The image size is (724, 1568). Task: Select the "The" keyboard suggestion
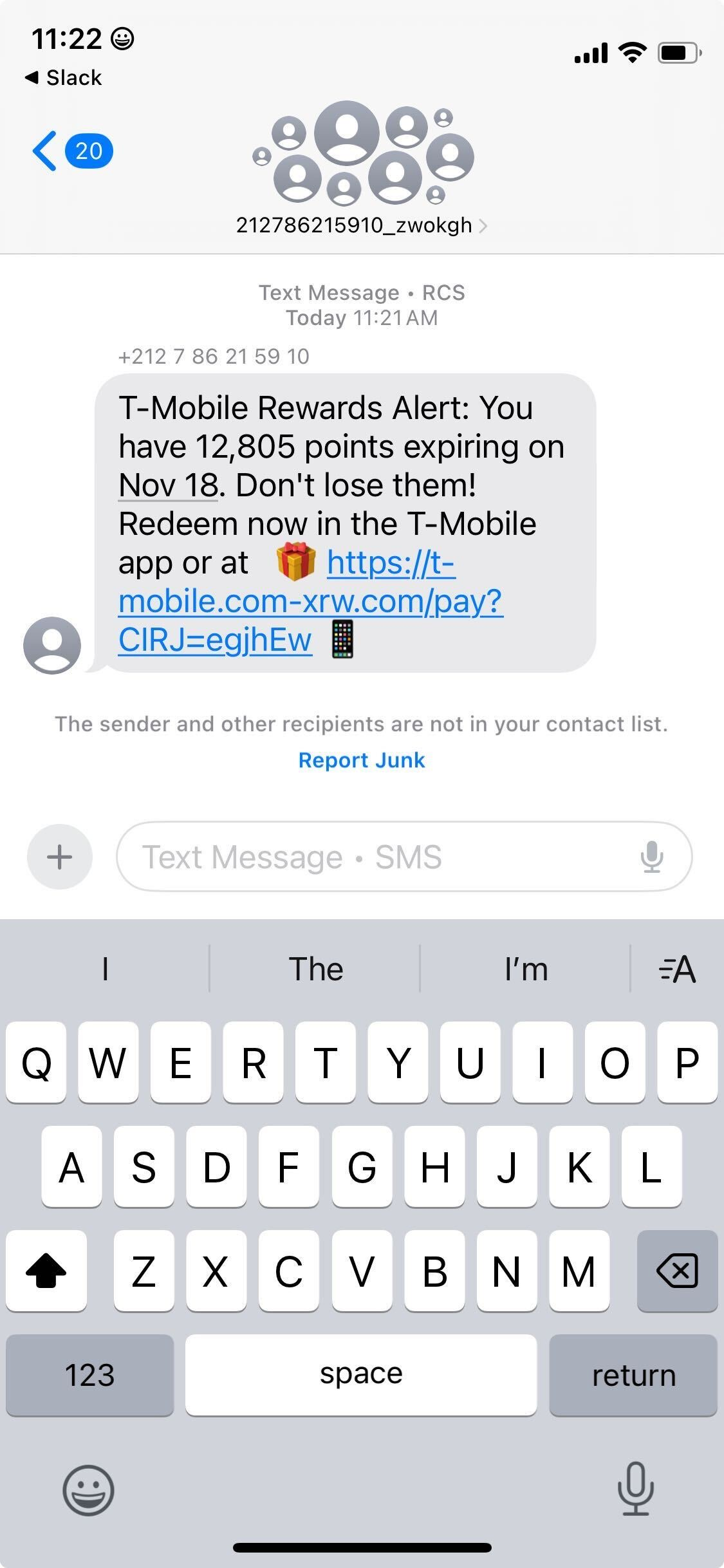click(x=315, y=969)
